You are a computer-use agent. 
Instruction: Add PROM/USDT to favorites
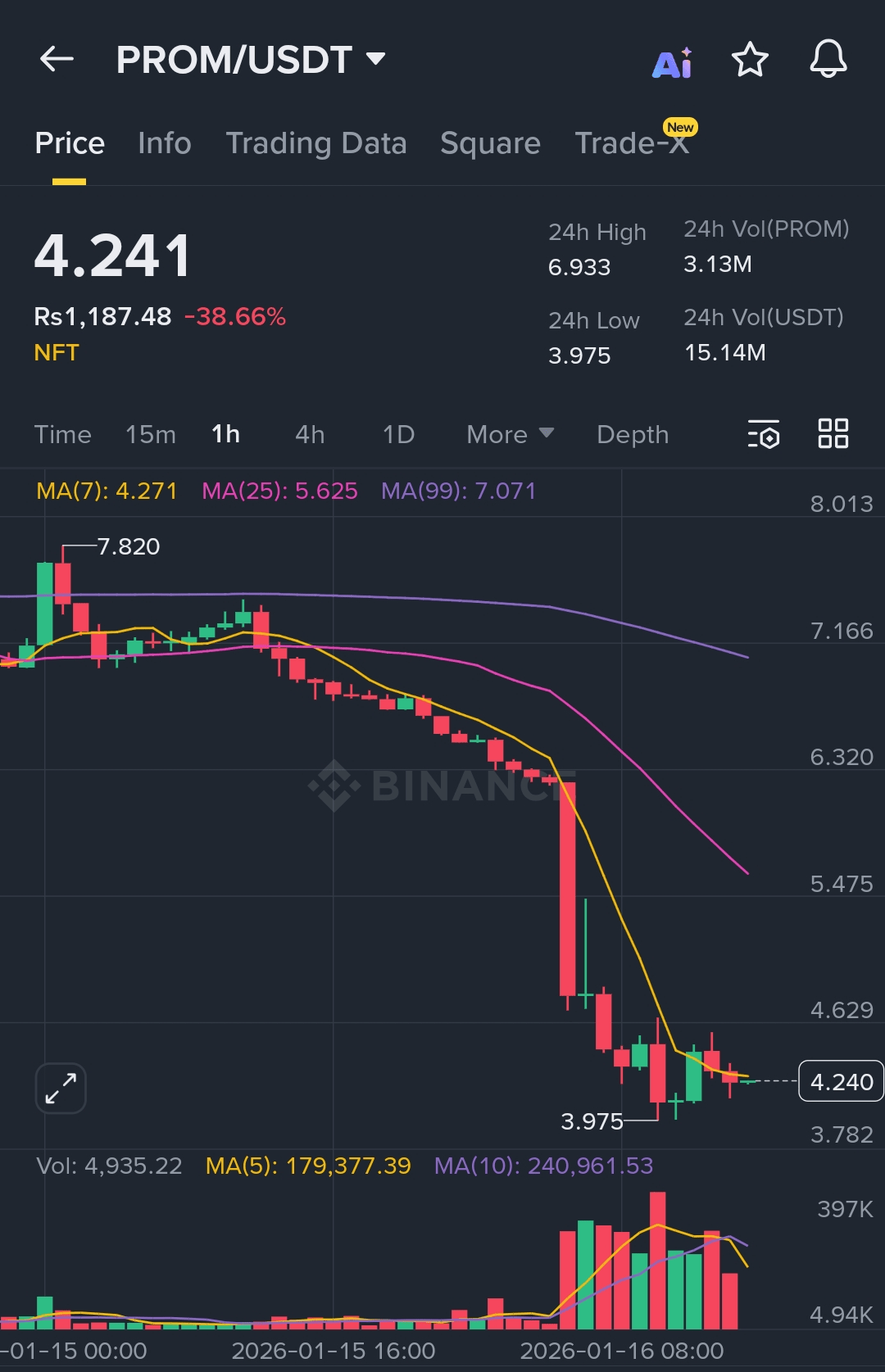tap(749, 60)
